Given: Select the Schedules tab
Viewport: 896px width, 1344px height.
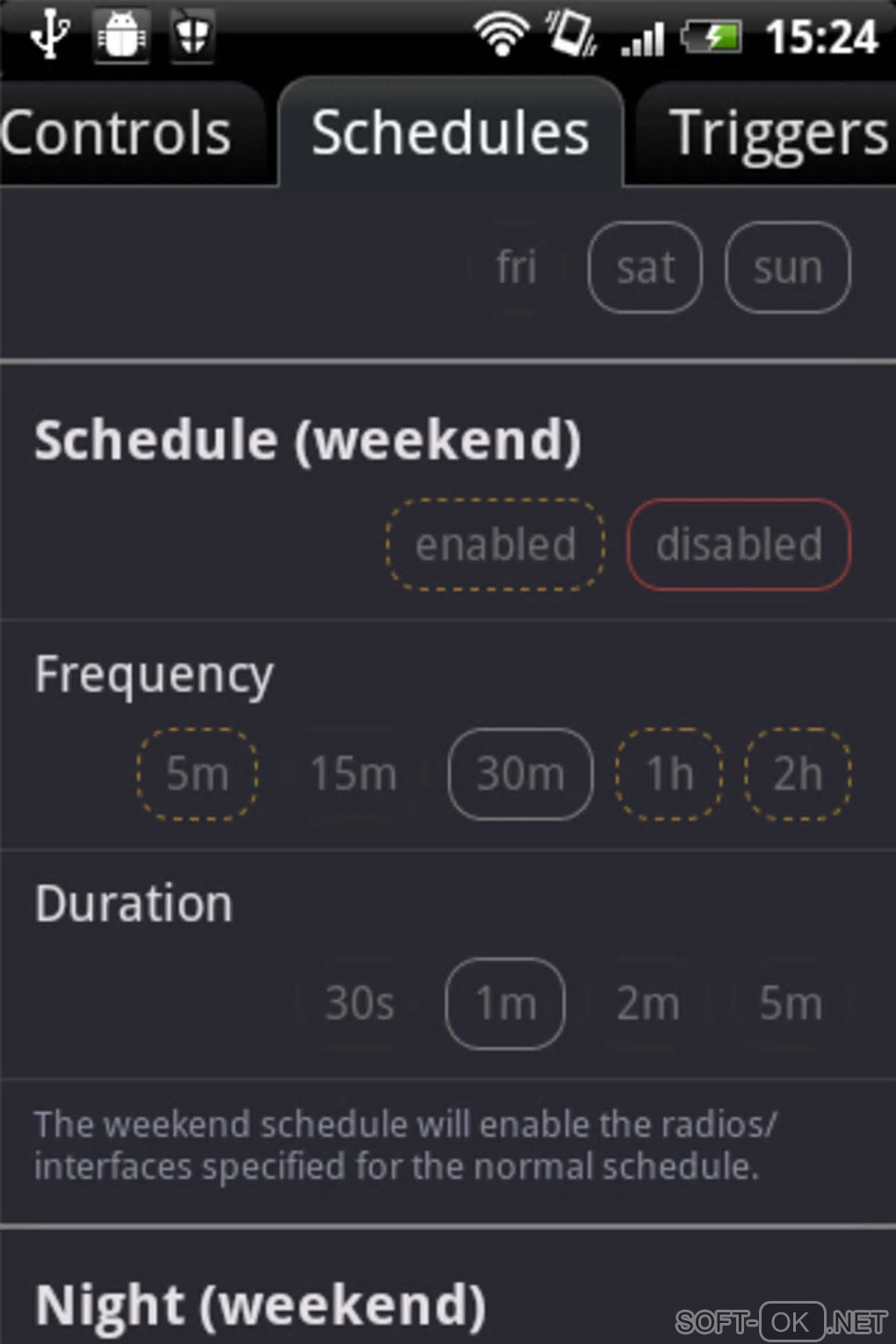Looking at the screenshot, I should click(x=450, y=134).
